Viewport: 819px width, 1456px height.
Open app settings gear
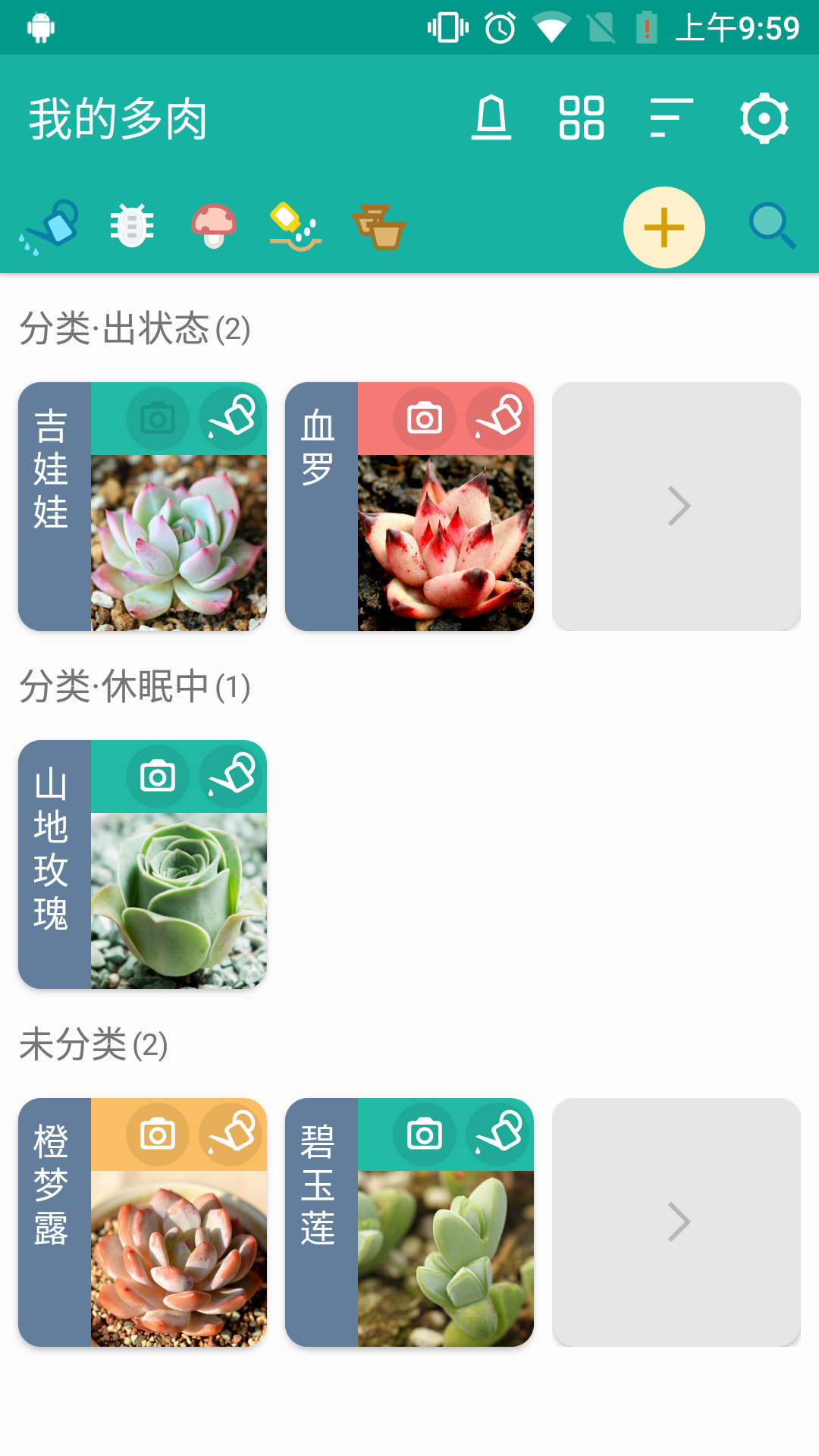[764, 118]
